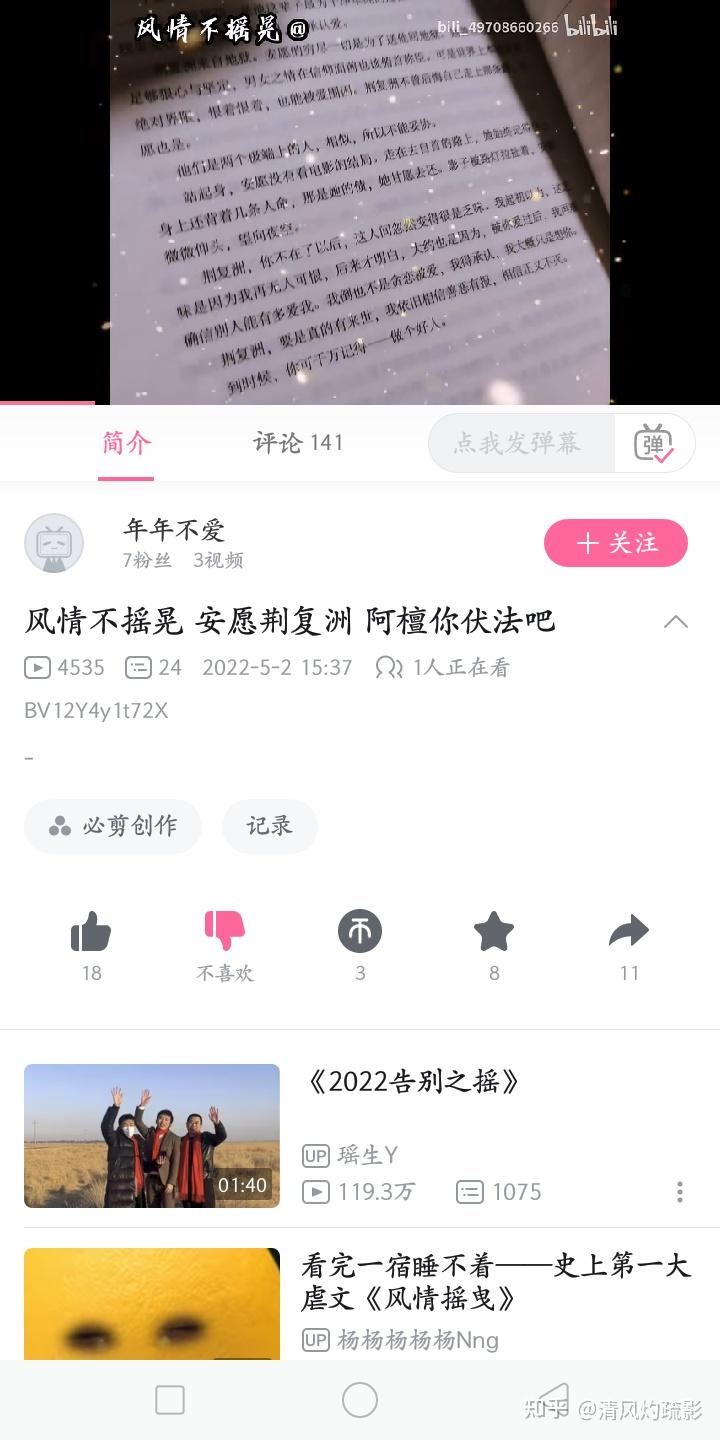This screenshot has width=720, height=1440.
Task: Like this video with thumbs up
Action: click(91, 932)
